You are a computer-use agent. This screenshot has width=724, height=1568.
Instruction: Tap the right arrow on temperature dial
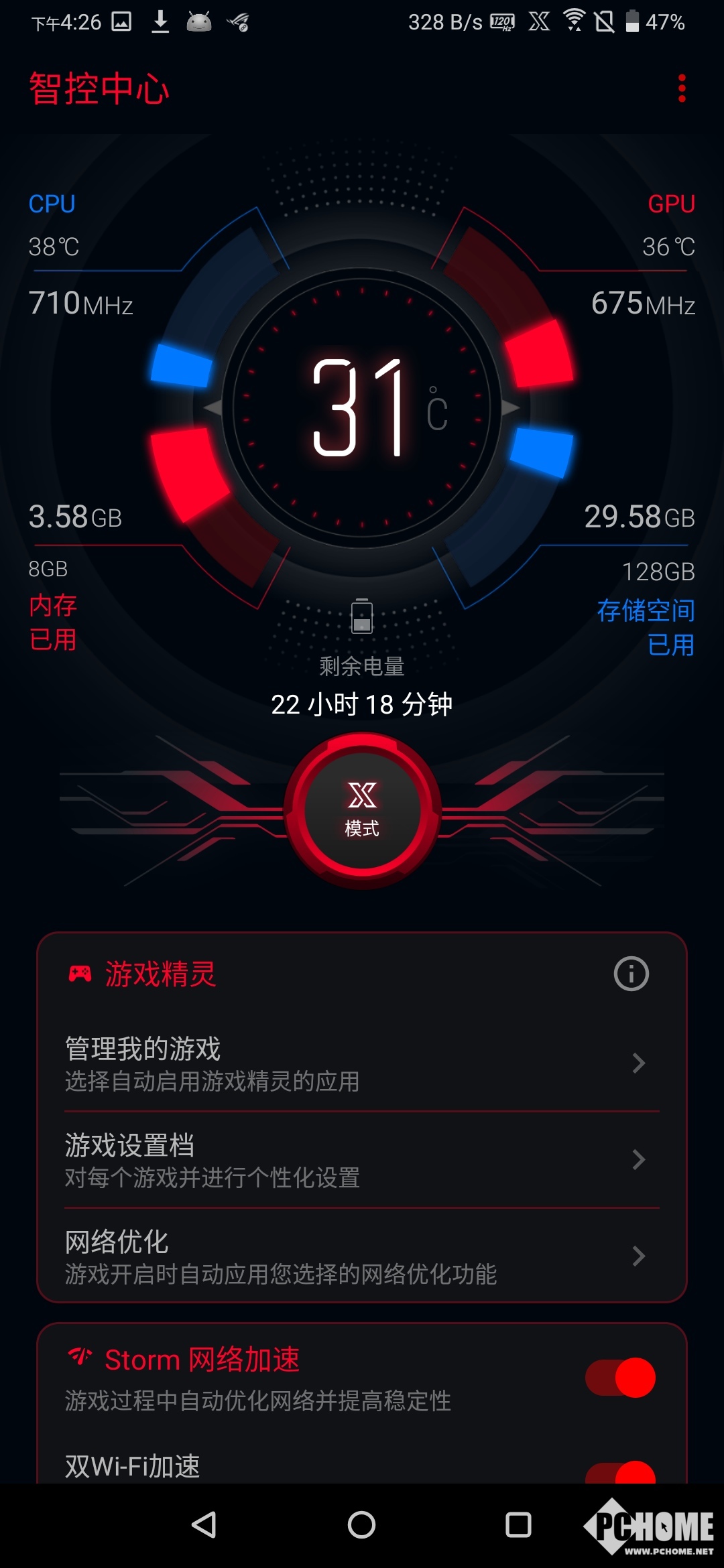pos(510,407)
